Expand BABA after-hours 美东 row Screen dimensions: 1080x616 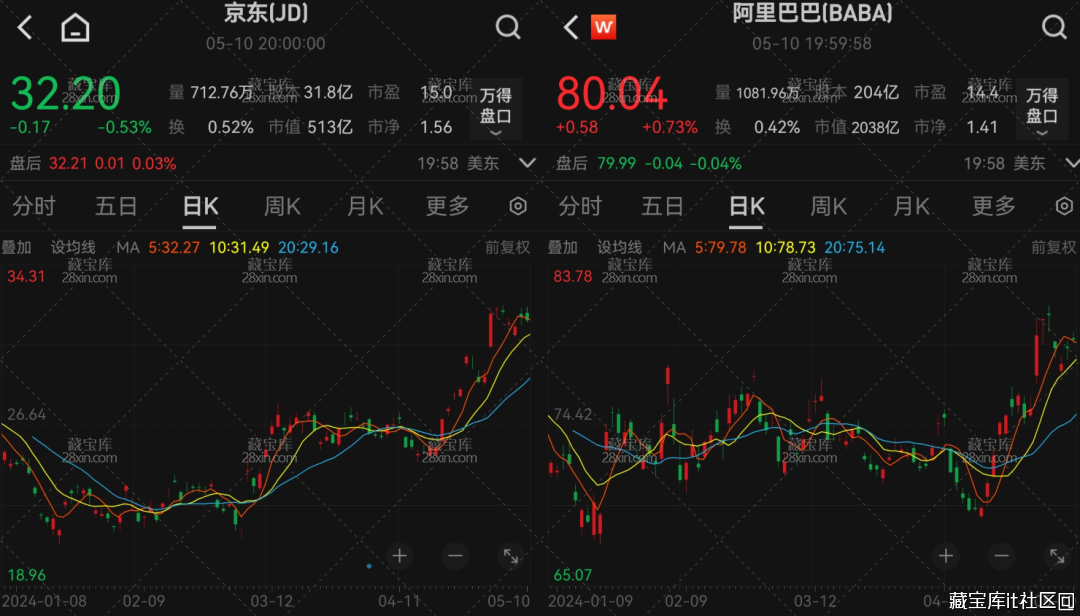tap(1072, 163)
